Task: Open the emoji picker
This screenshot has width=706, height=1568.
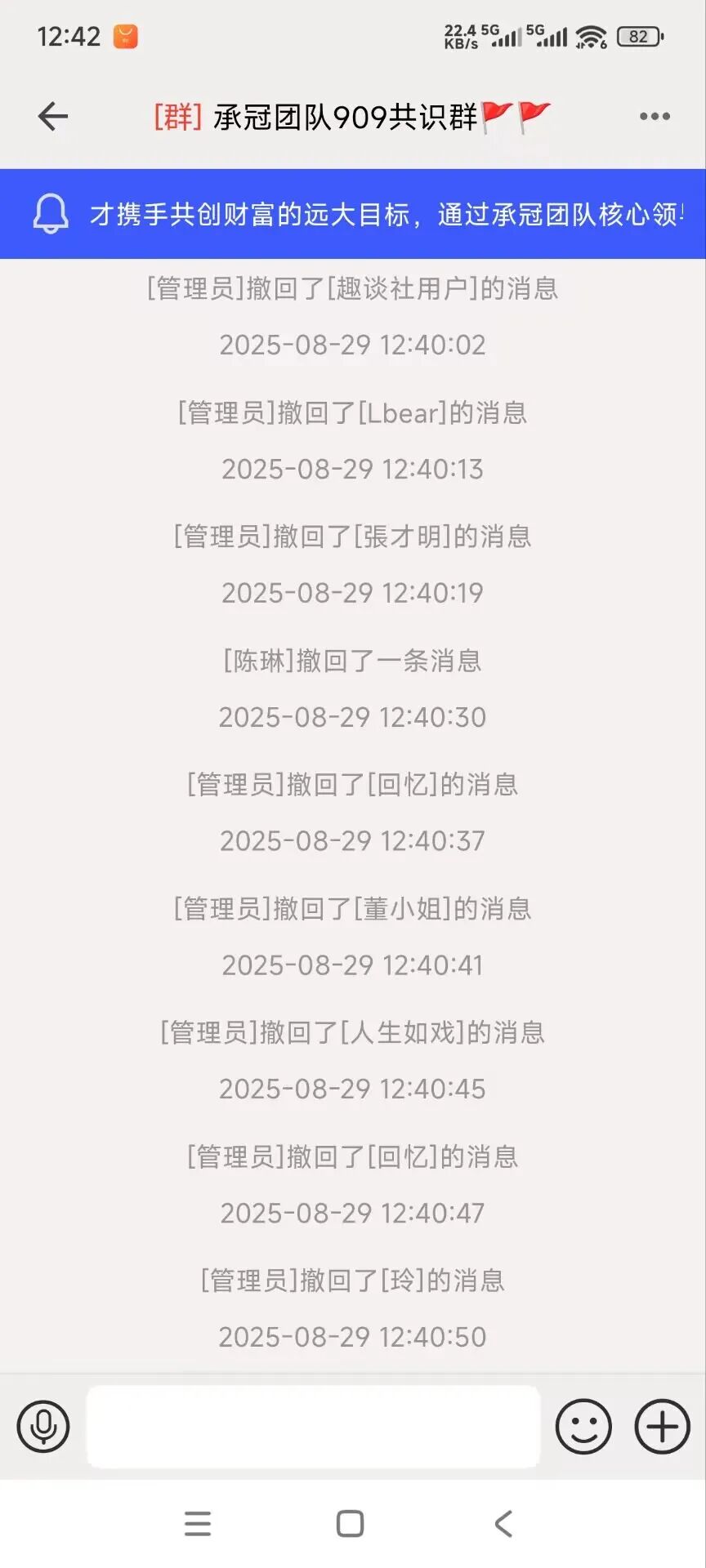Action: tap(583, 1427)
